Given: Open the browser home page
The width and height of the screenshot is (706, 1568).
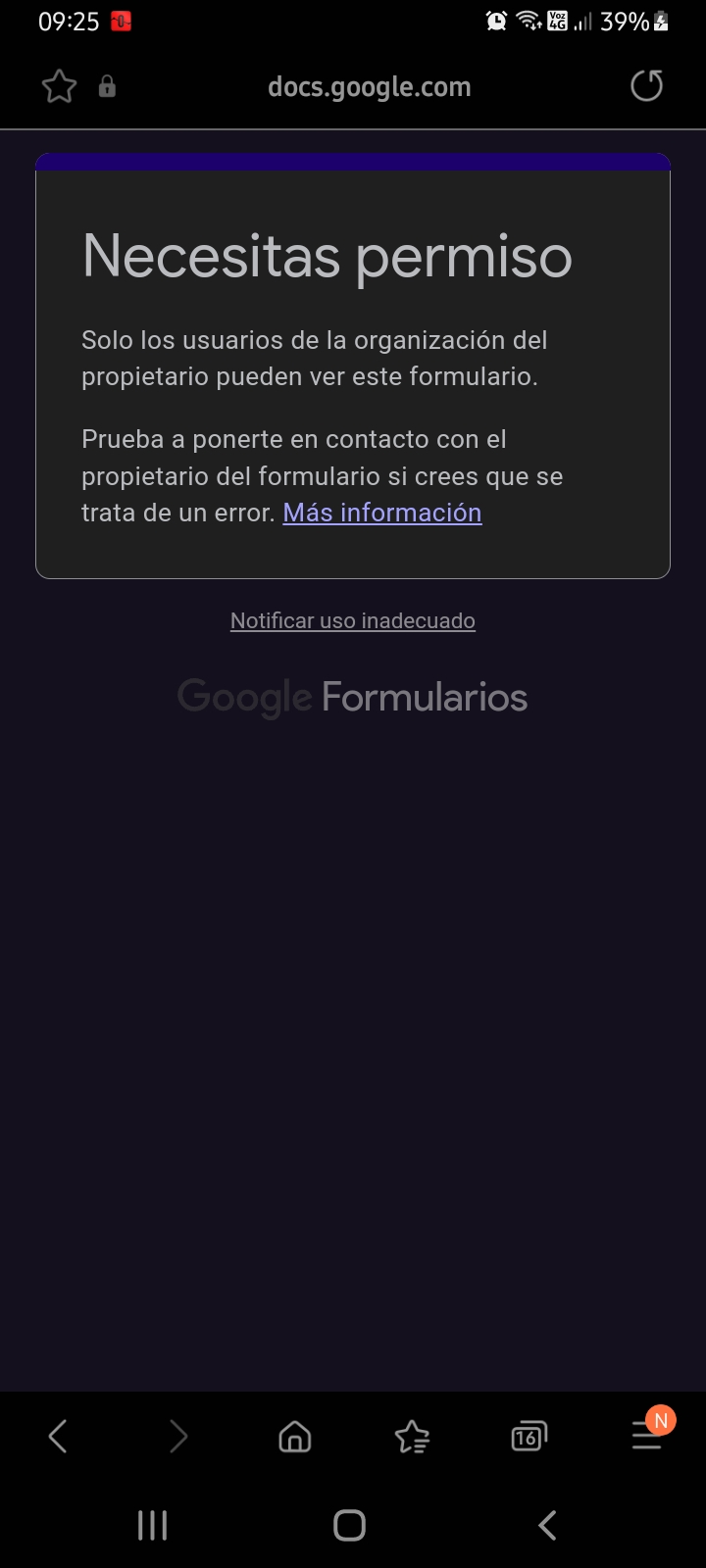Looking at the screenshot, I should [295, 1437].
